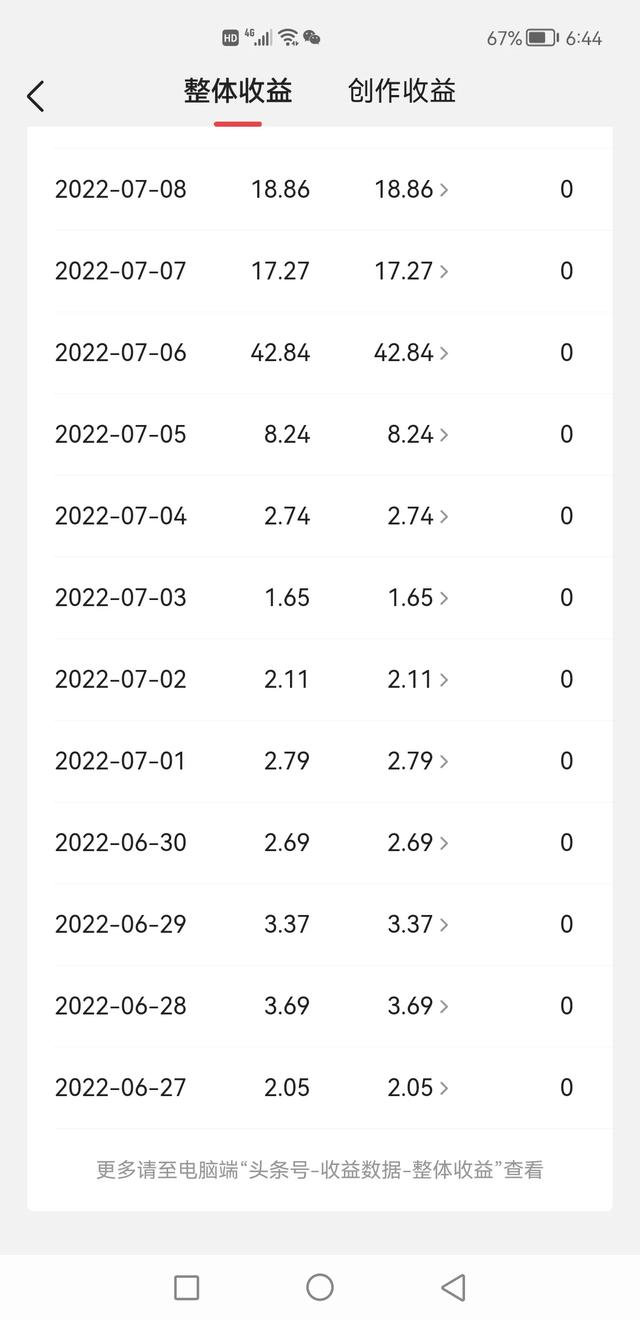Viewport: 640px width, 1320px height.
Task: Open 2.79 details for 2022-07-01
Action: [418, 761]
